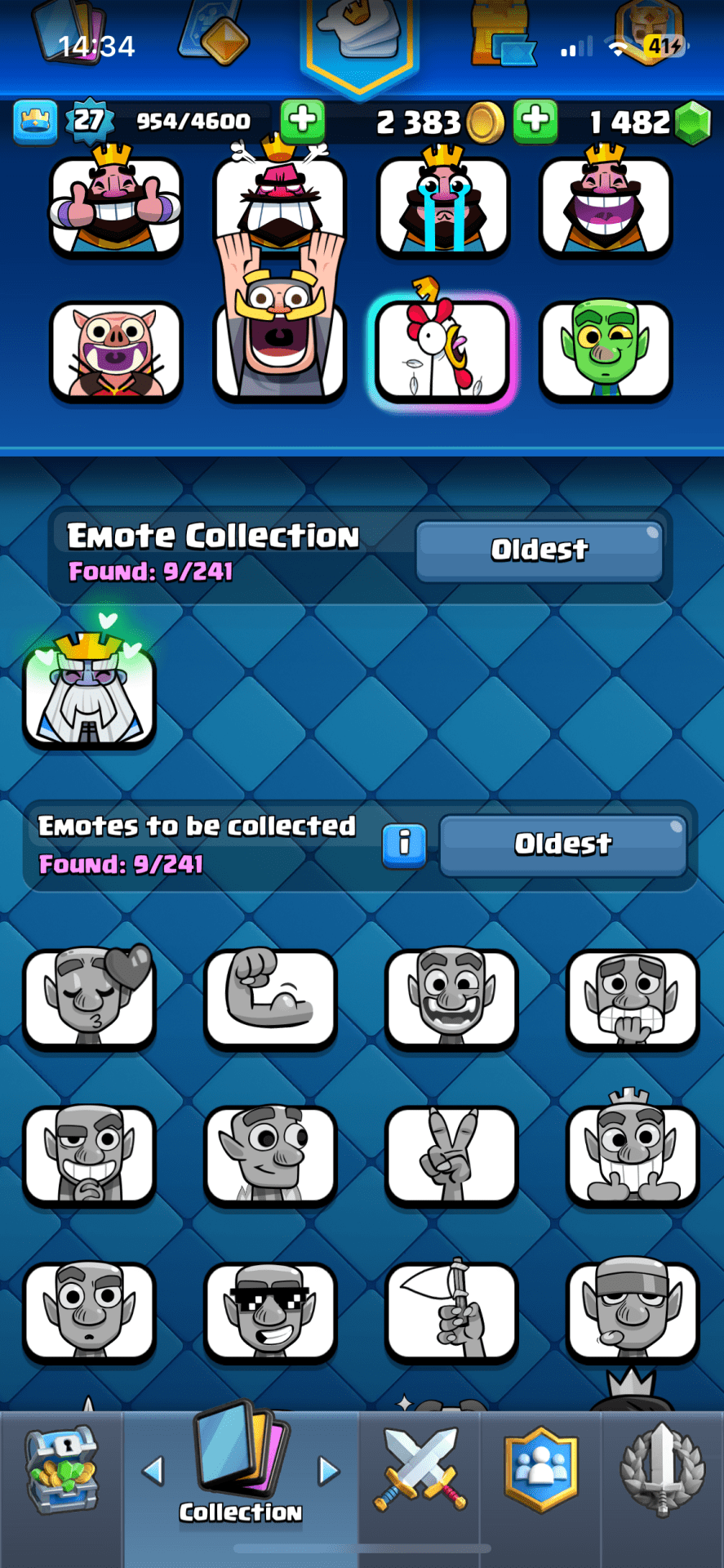The width and height of the screenshot is (724, 1568).
Task: View the locked peace sign emote
Action: 451,1156
